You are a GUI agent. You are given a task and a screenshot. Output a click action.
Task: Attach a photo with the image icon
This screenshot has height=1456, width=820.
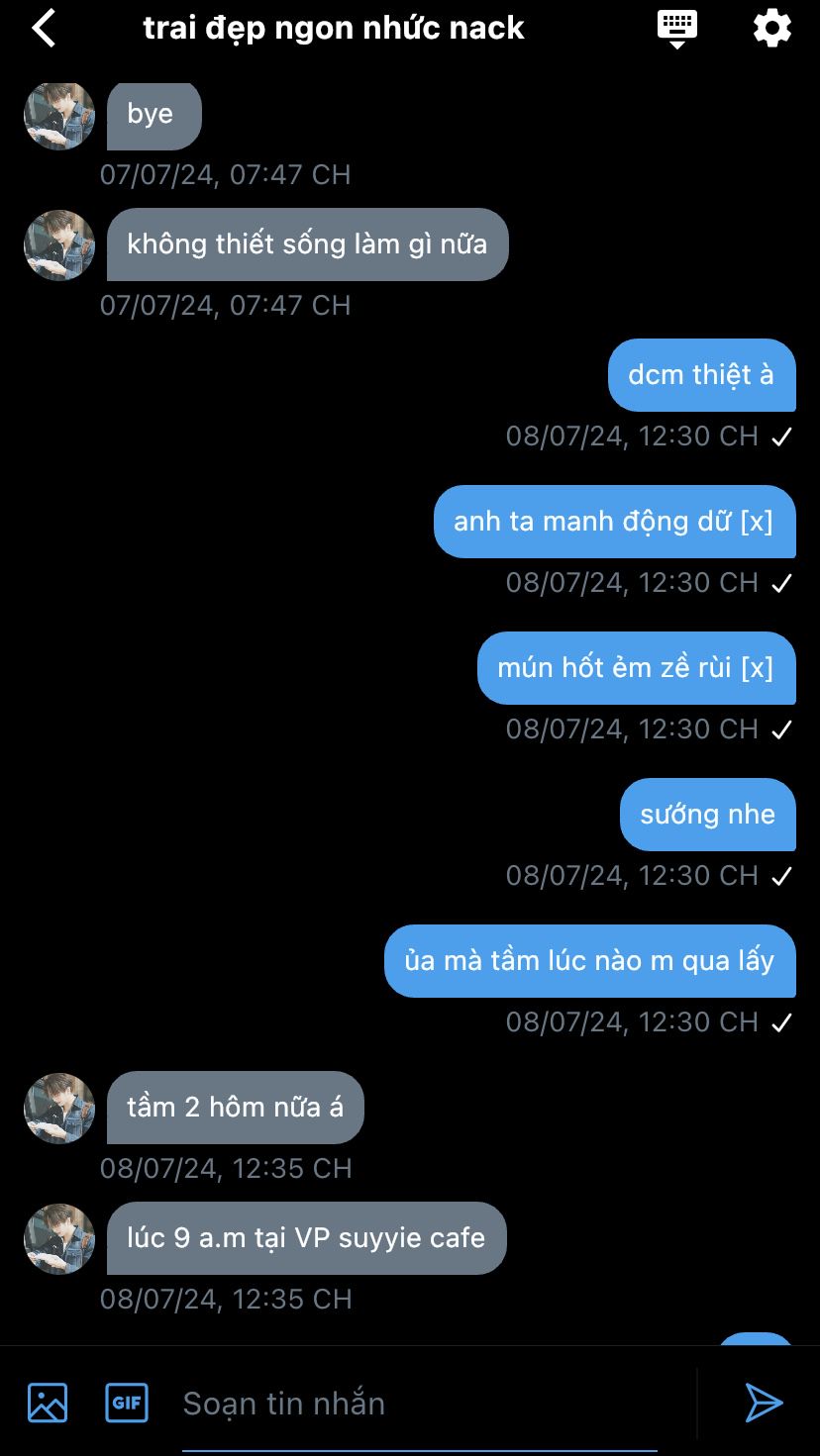point(48,1403)
